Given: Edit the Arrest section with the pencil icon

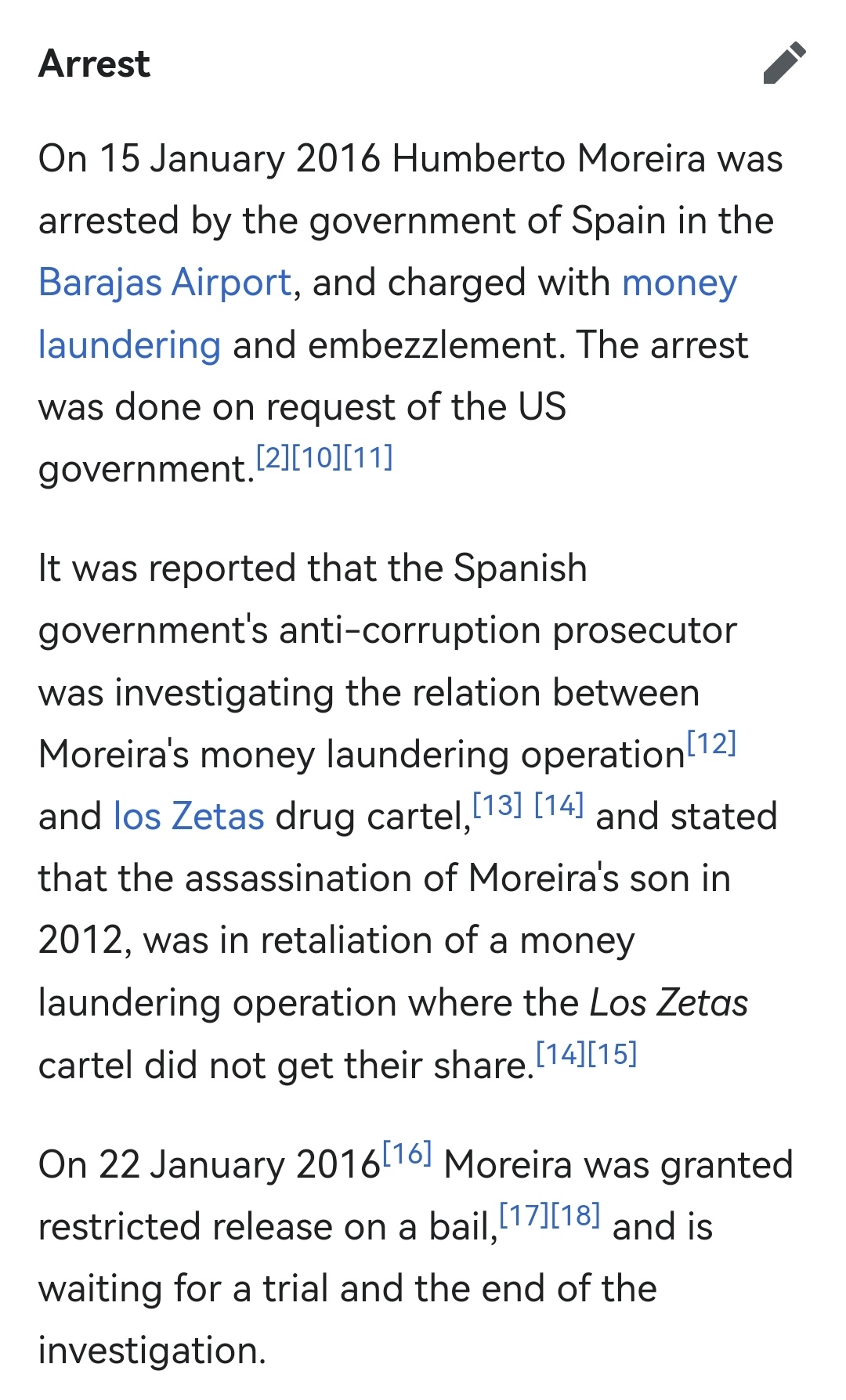Looking at the screenshot, I should click(x=784, y=63).
